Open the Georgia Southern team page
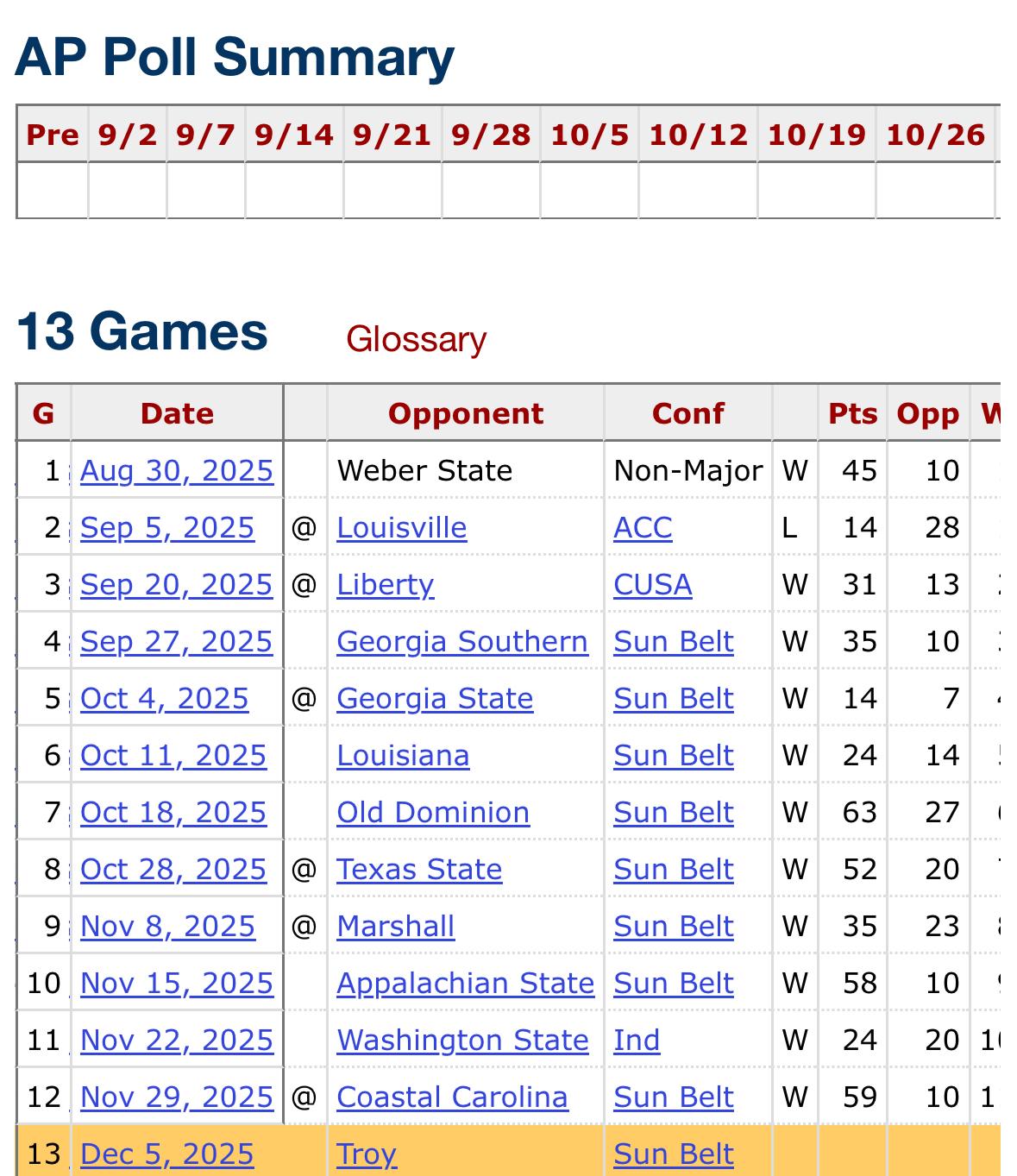The height and width of the screenshot is (1176, 1017). coord(462,642)
